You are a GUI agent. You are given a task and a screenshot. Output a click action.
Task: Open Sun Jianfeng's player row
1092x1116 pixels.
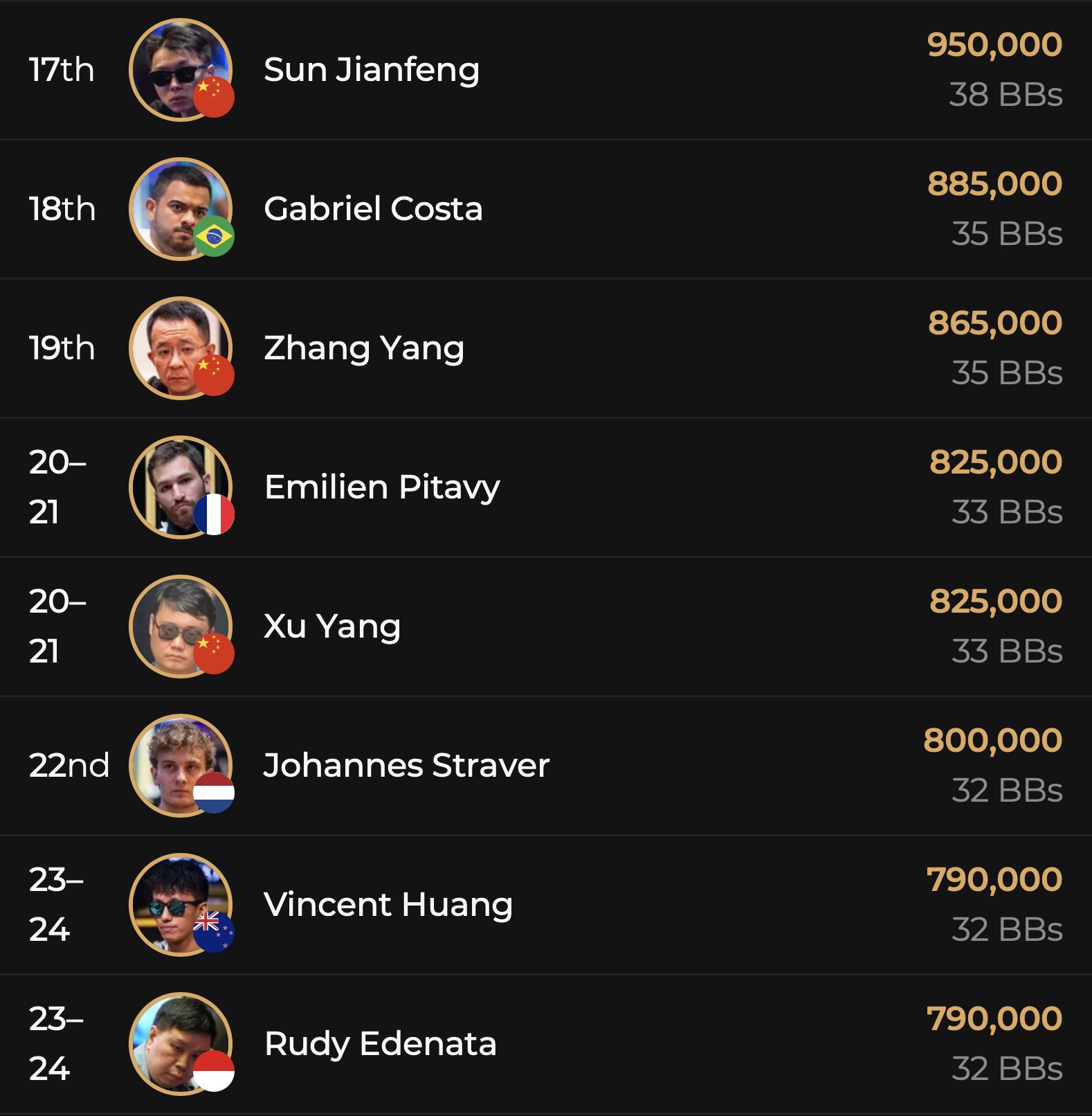pyautogui.click(x=372, y=70)
